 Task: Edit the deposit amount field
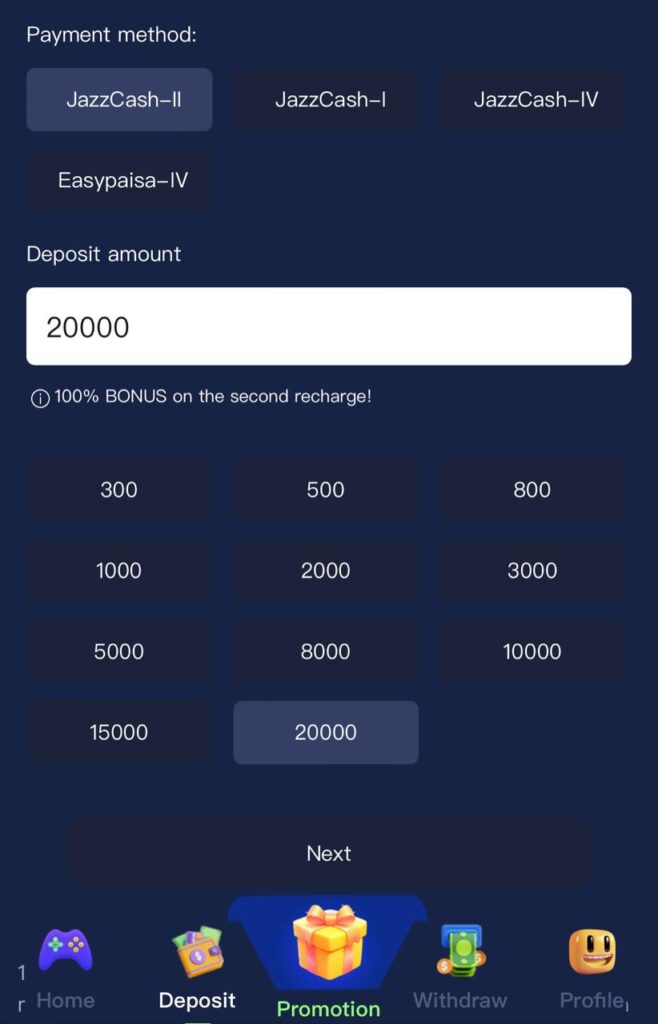328,327
